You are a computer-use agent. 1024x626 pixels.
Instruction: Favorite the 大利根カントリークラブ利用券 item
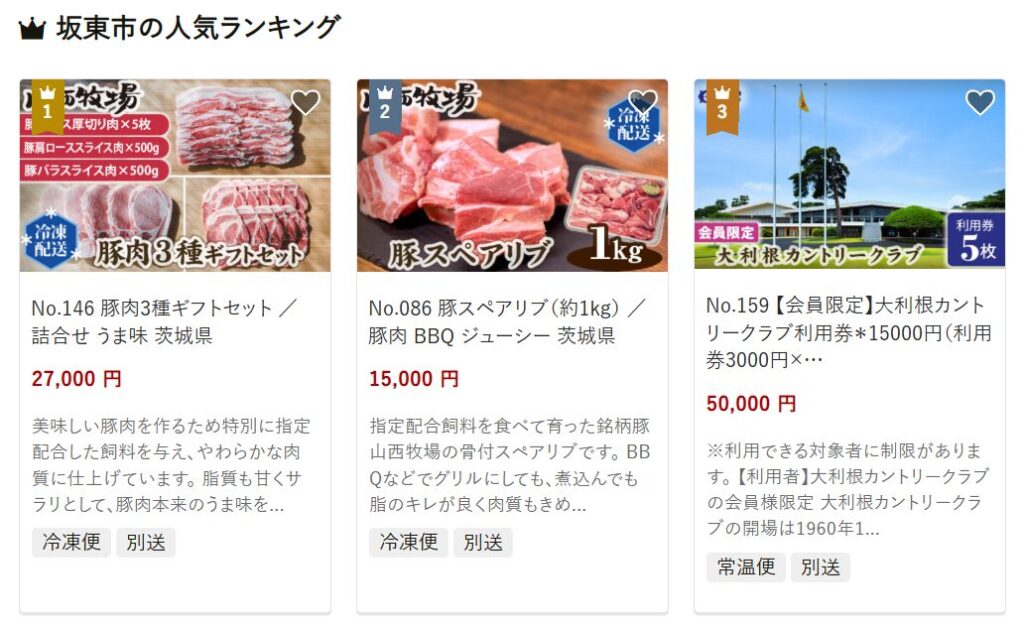coord(980,102)
